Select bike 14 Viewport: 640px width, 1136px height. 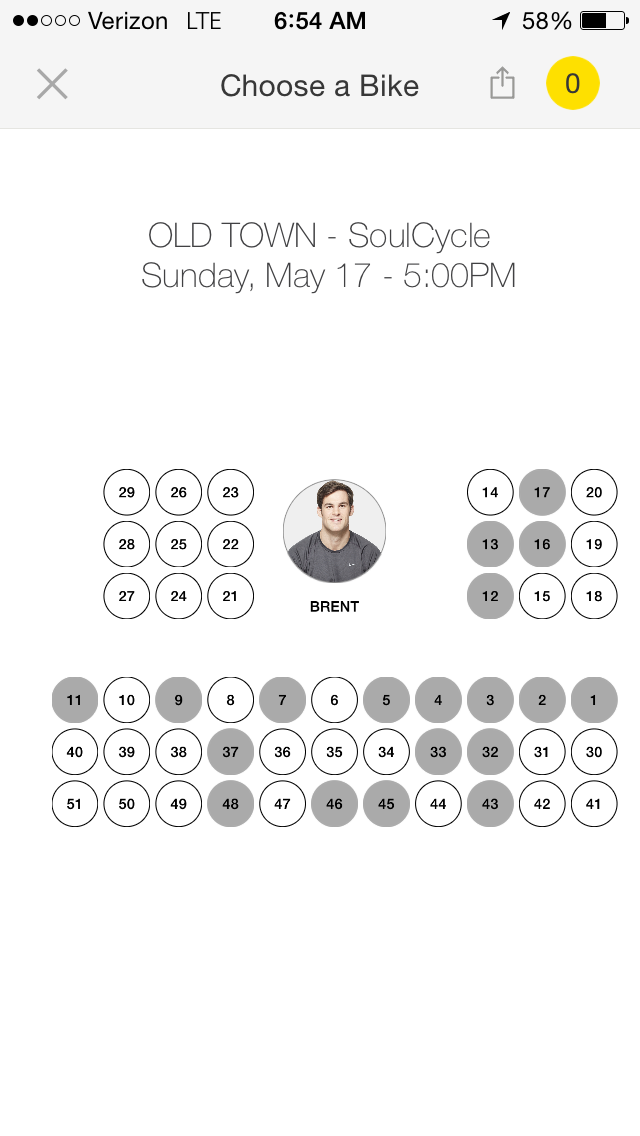coord(490,492)
